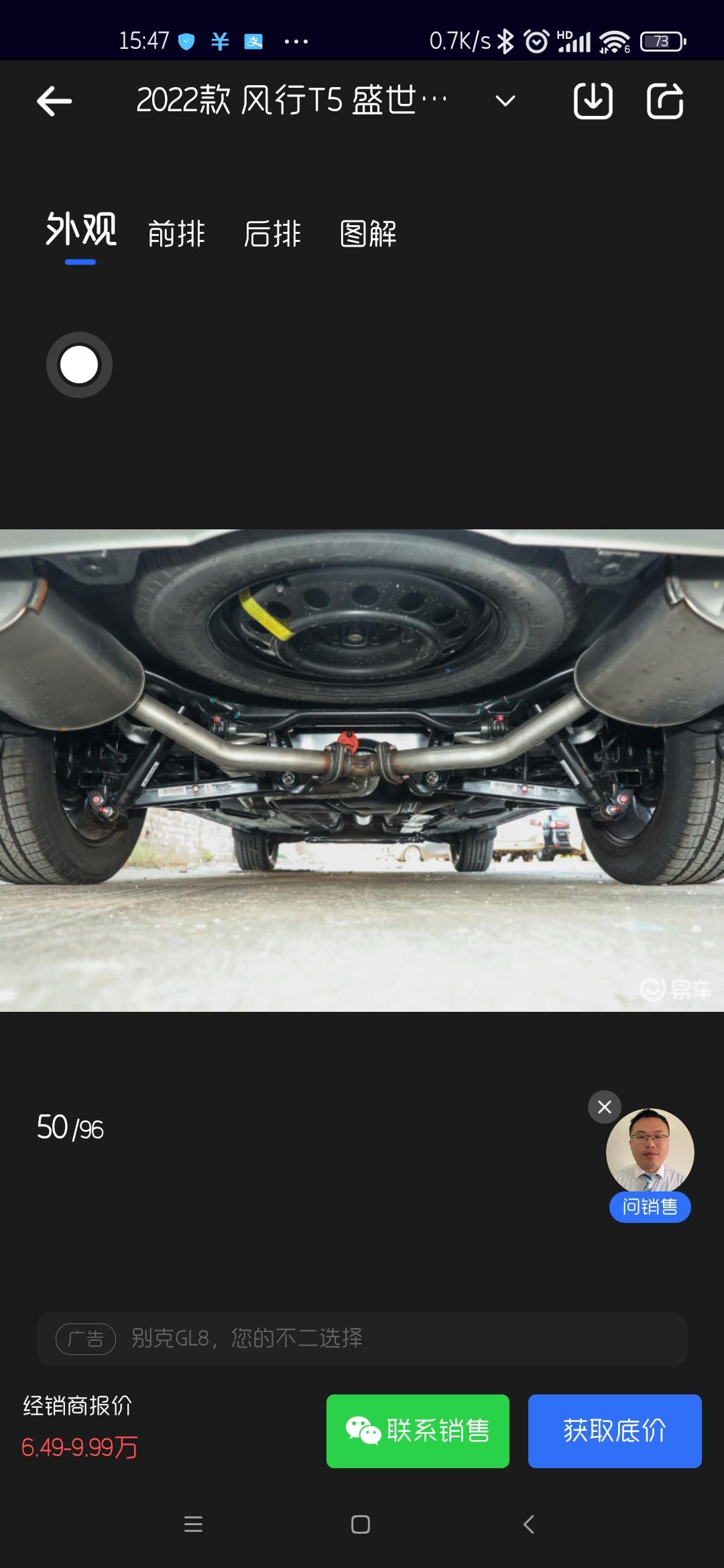Dismiss the floating salesperson widget

604,1107
